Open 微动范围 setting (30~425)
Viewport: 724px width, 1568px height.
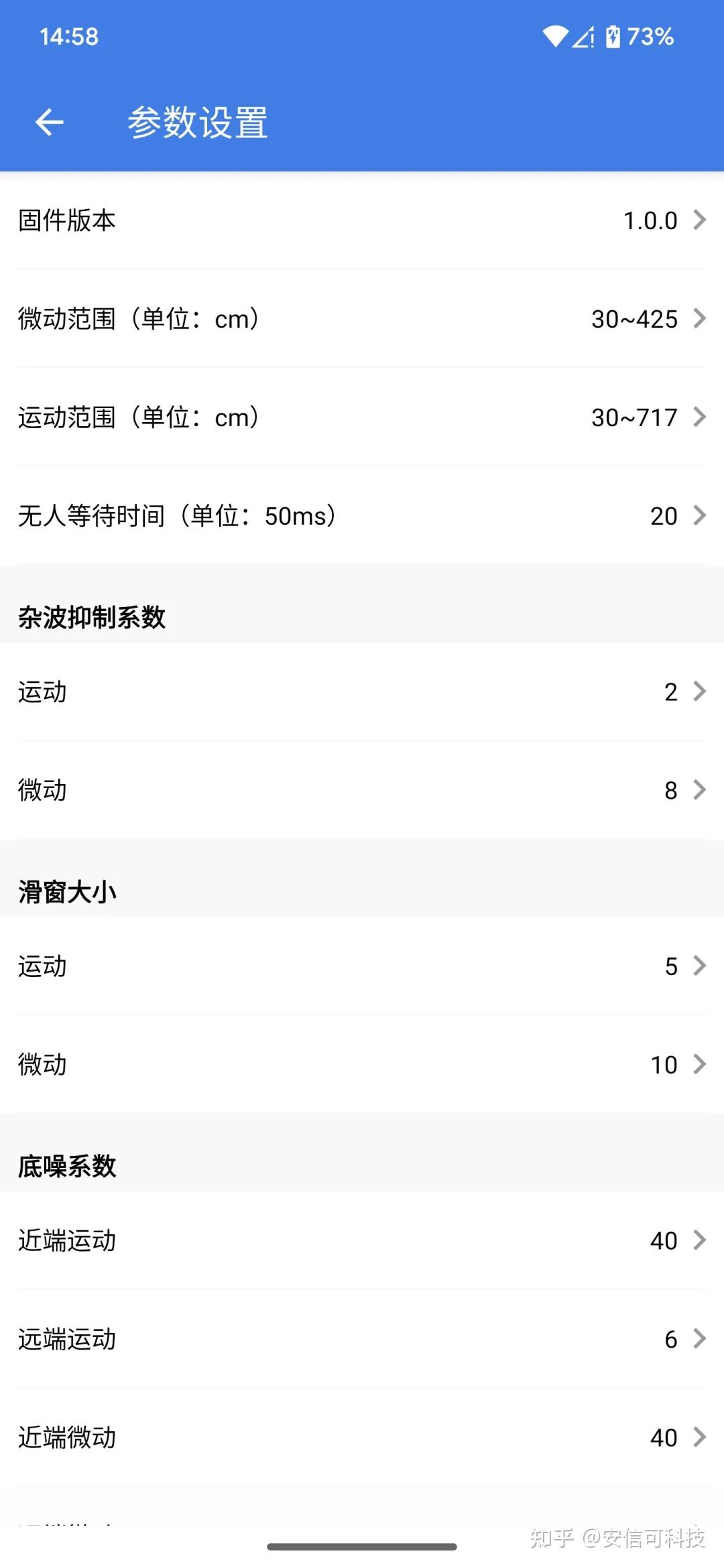pos(362,318)
